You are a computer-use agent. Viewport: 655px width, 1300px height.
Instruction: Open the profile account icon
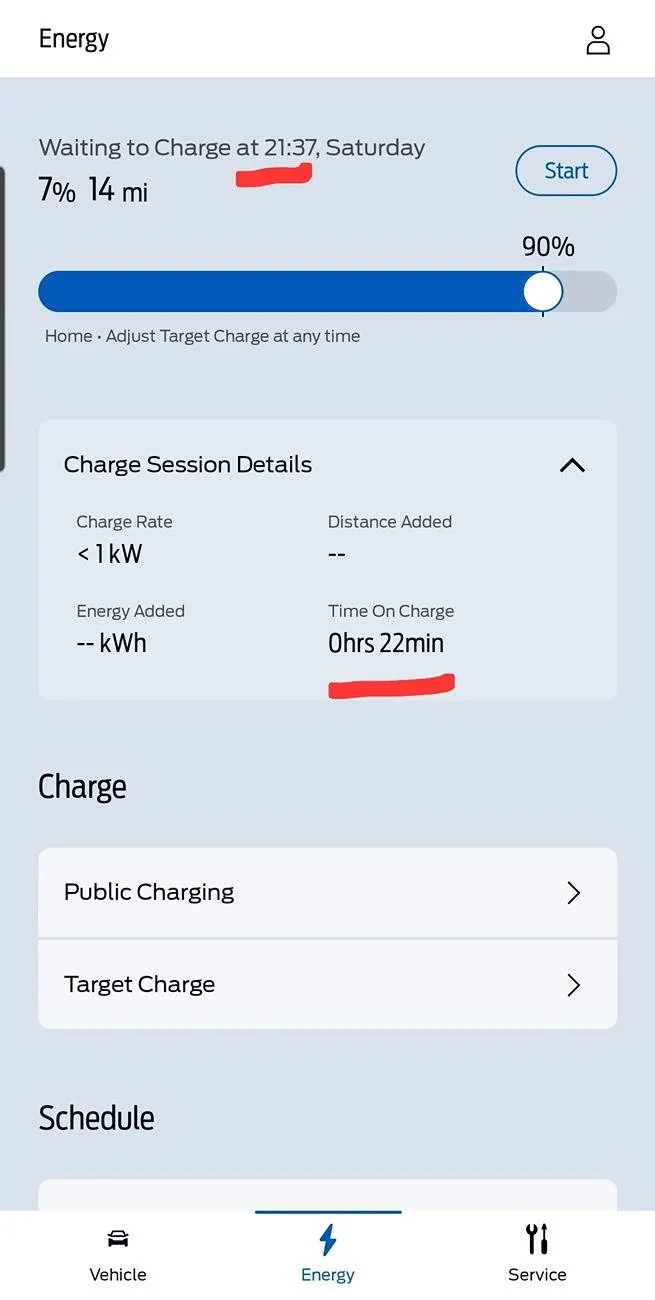pyautogui.click(x=598, y=40)
